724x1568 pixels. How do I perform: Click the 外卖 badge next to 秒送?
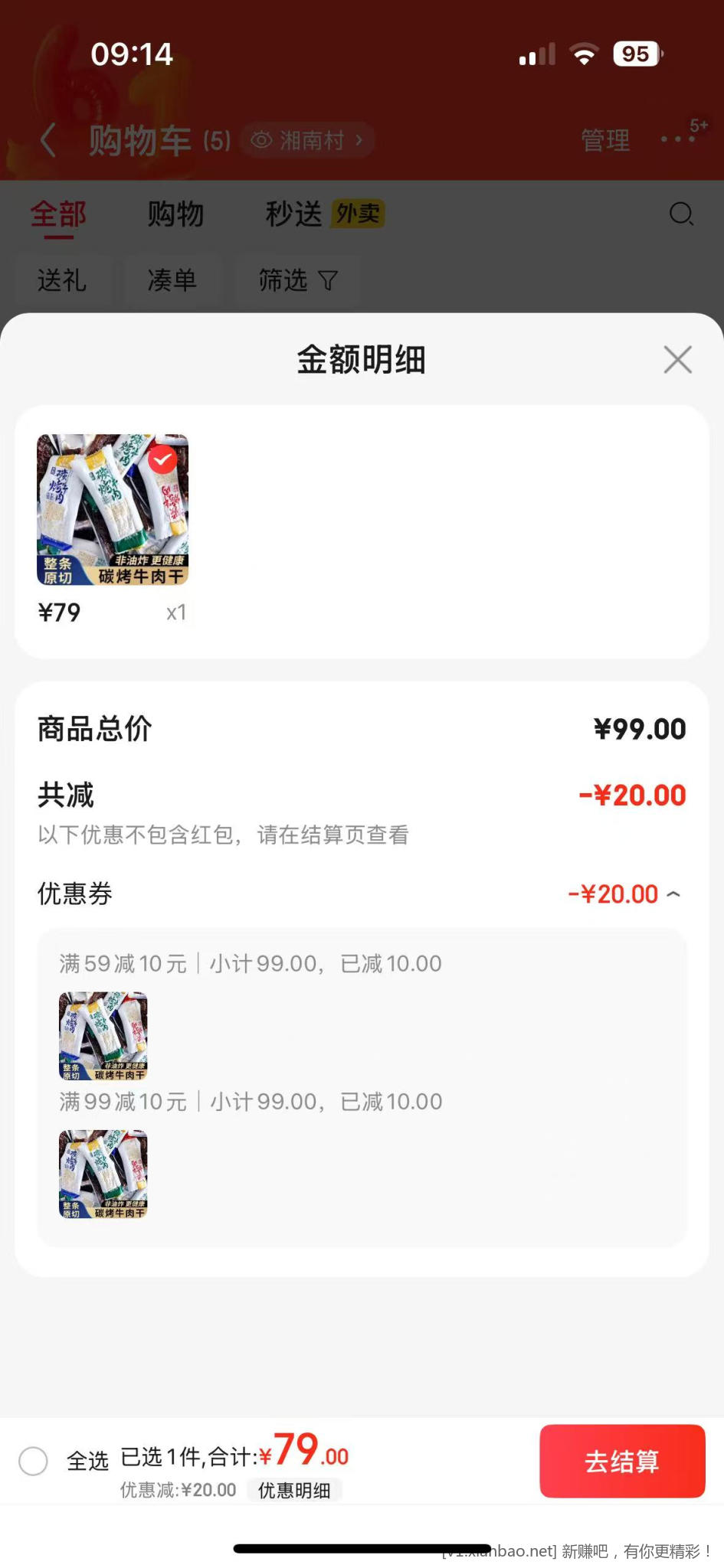356,213
